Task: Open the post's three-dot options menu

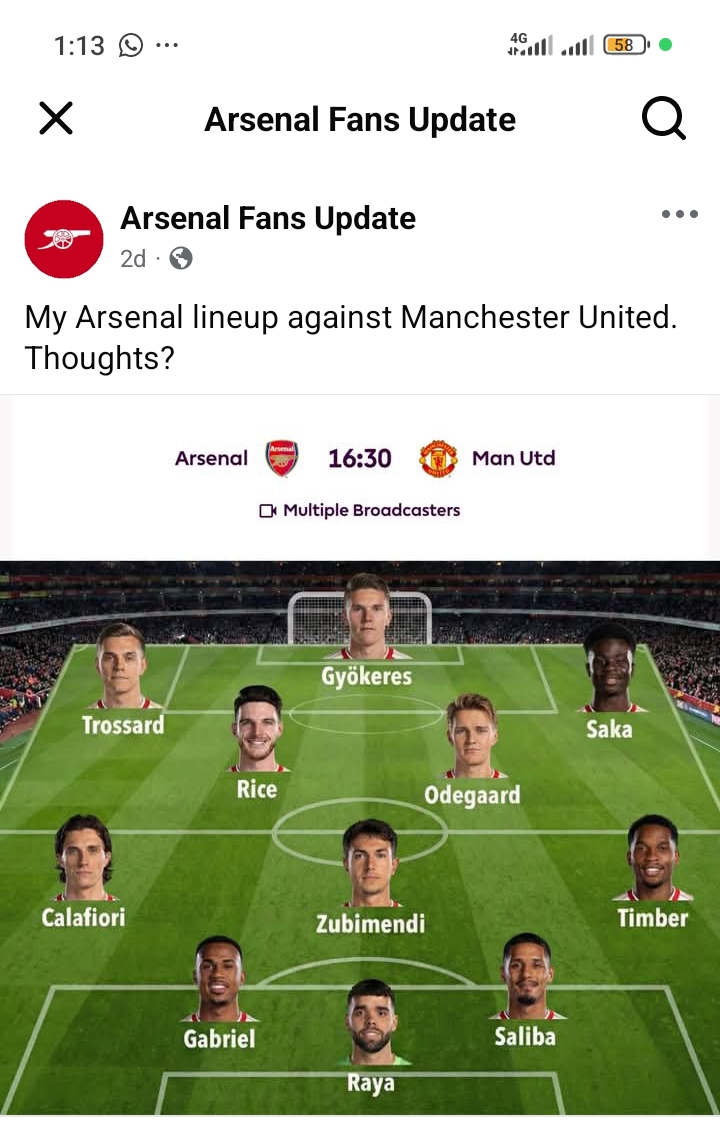Action: click(x=680, y=214)
